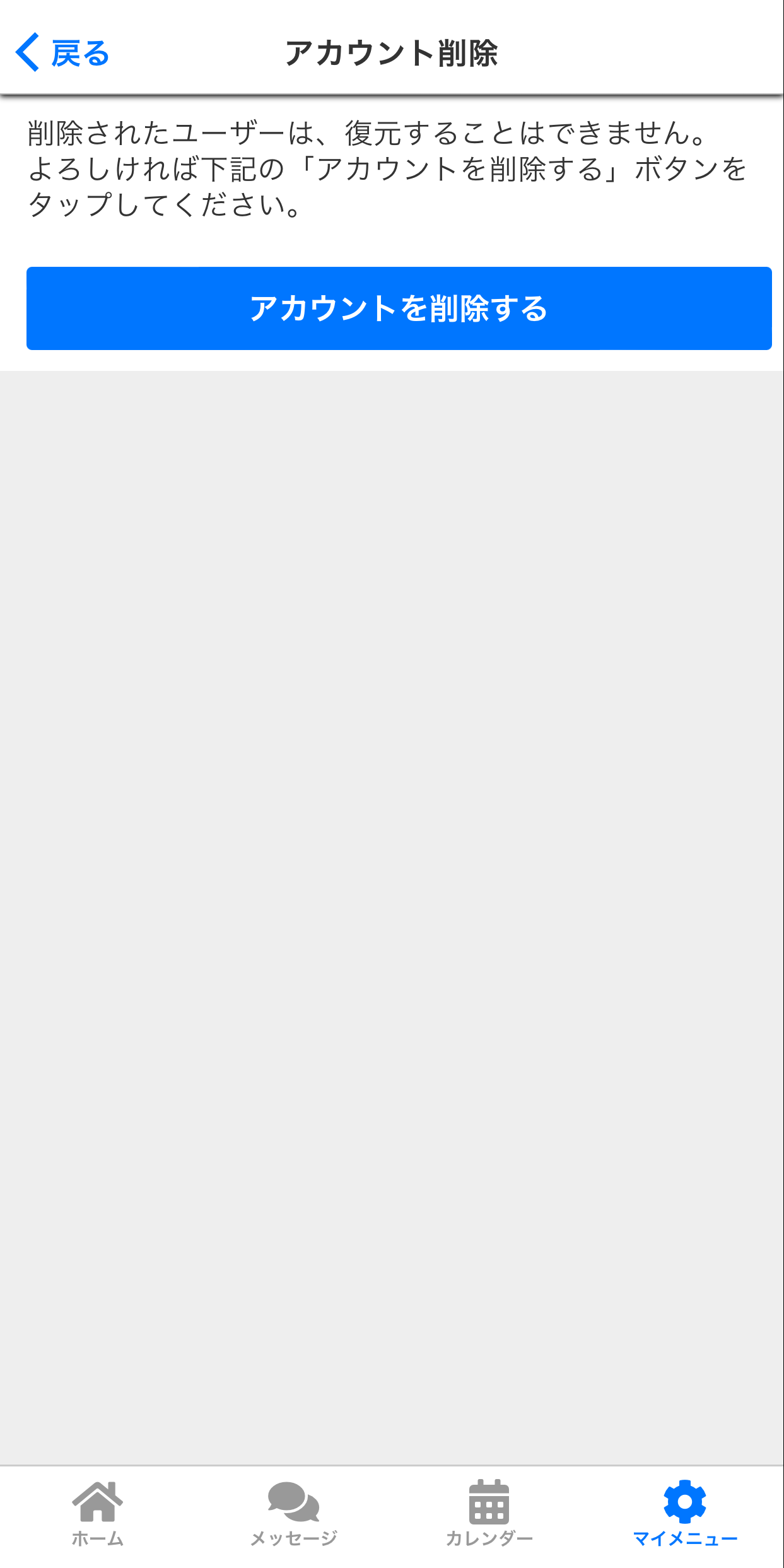Tap the アカウントを削除する button
The image size is (784, 1568).
pos(399,308)
